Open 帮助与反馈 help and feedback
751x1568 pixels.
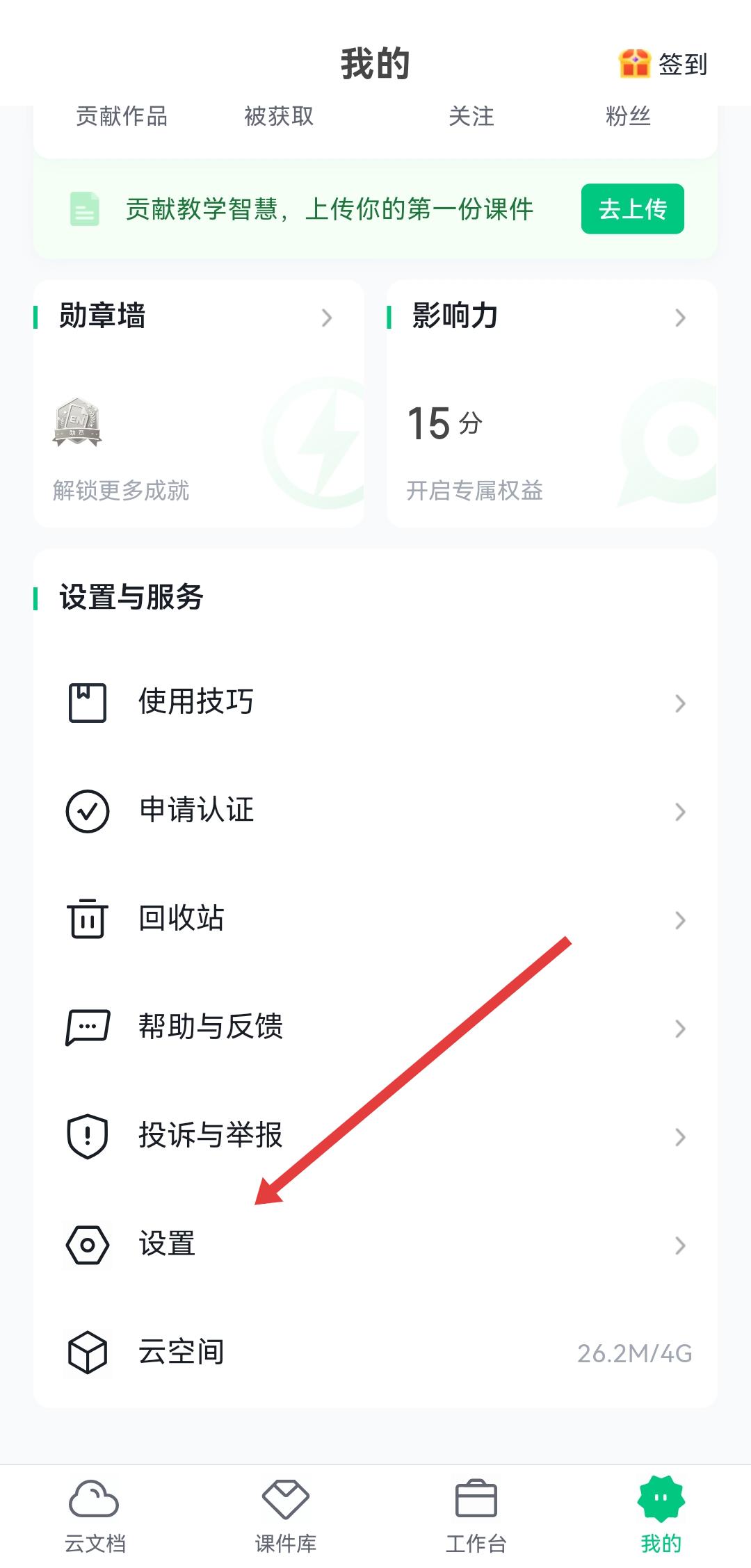click(375, 1027)
